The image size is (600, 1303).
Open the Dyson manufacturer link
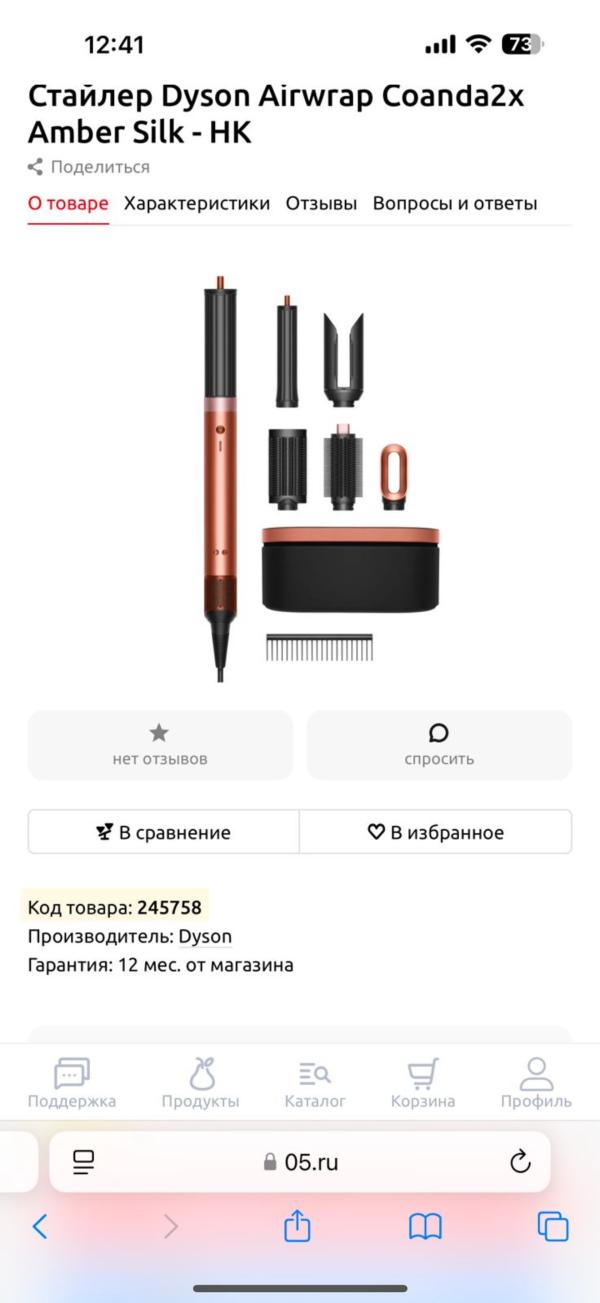click(x=205, y=937)
